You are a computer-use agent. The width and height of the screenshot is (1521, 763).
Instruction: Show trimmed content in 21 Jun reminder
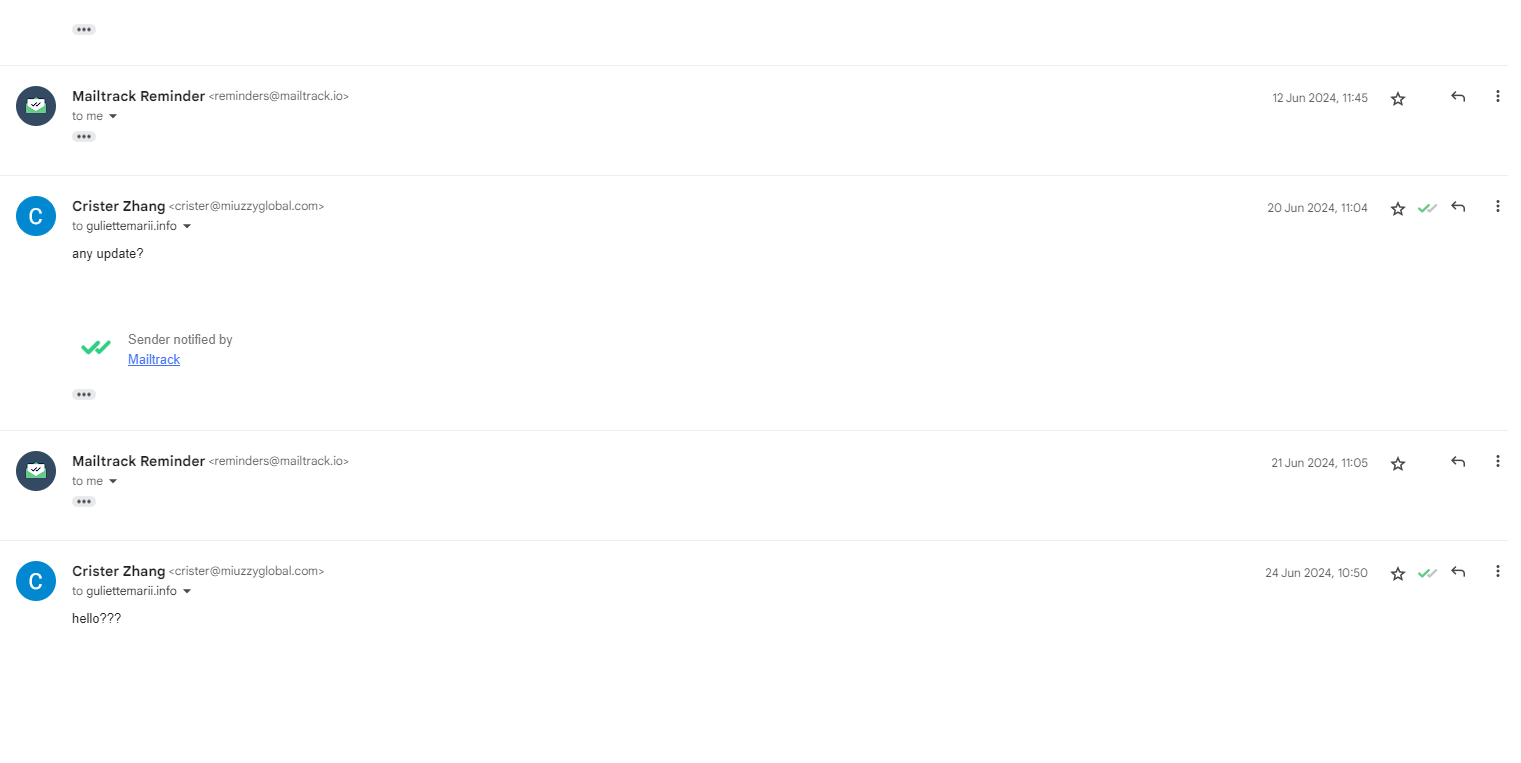(x=84, y=502)
